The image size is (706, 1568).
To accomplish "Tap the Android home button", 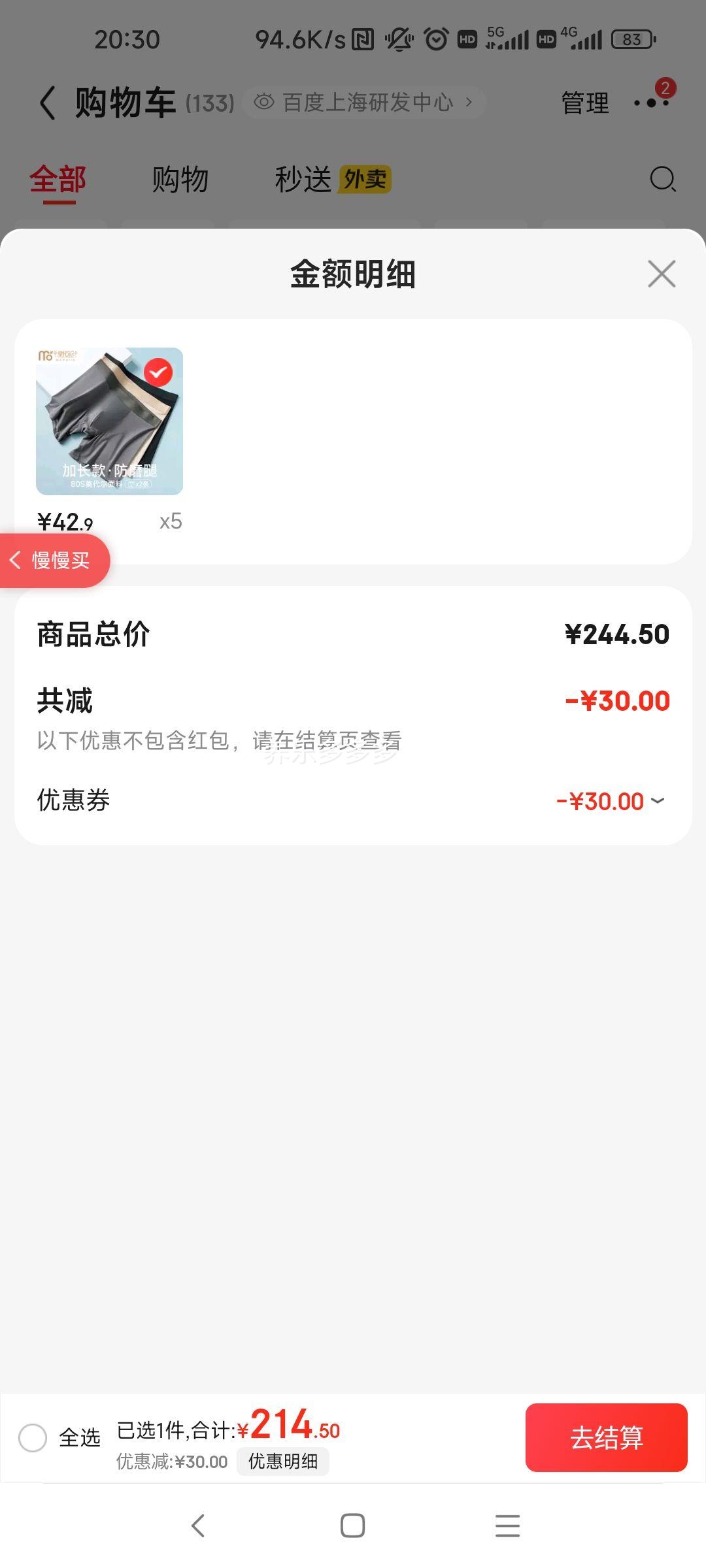I will click(x=352, y=1526).
